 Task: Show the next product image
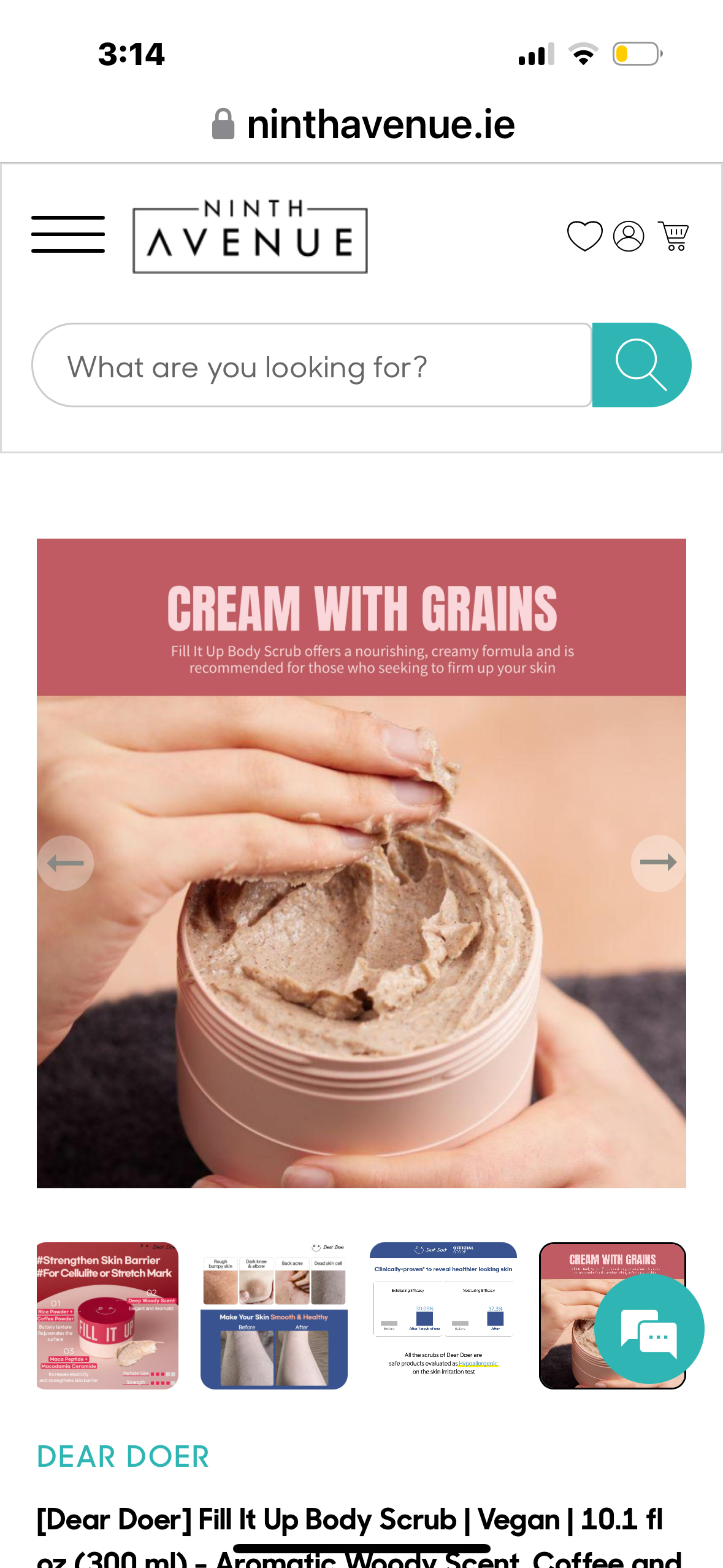pos(657,863)
